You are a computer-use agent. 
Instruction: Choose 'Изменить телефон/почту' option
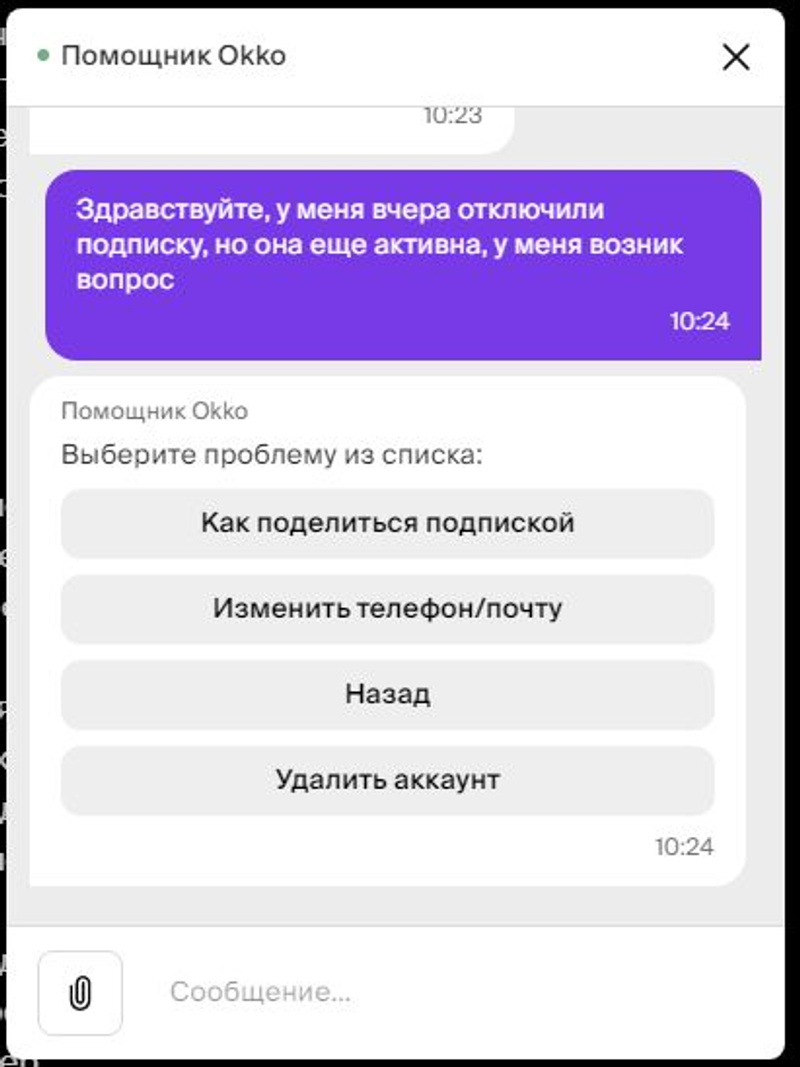coord(387,609)
